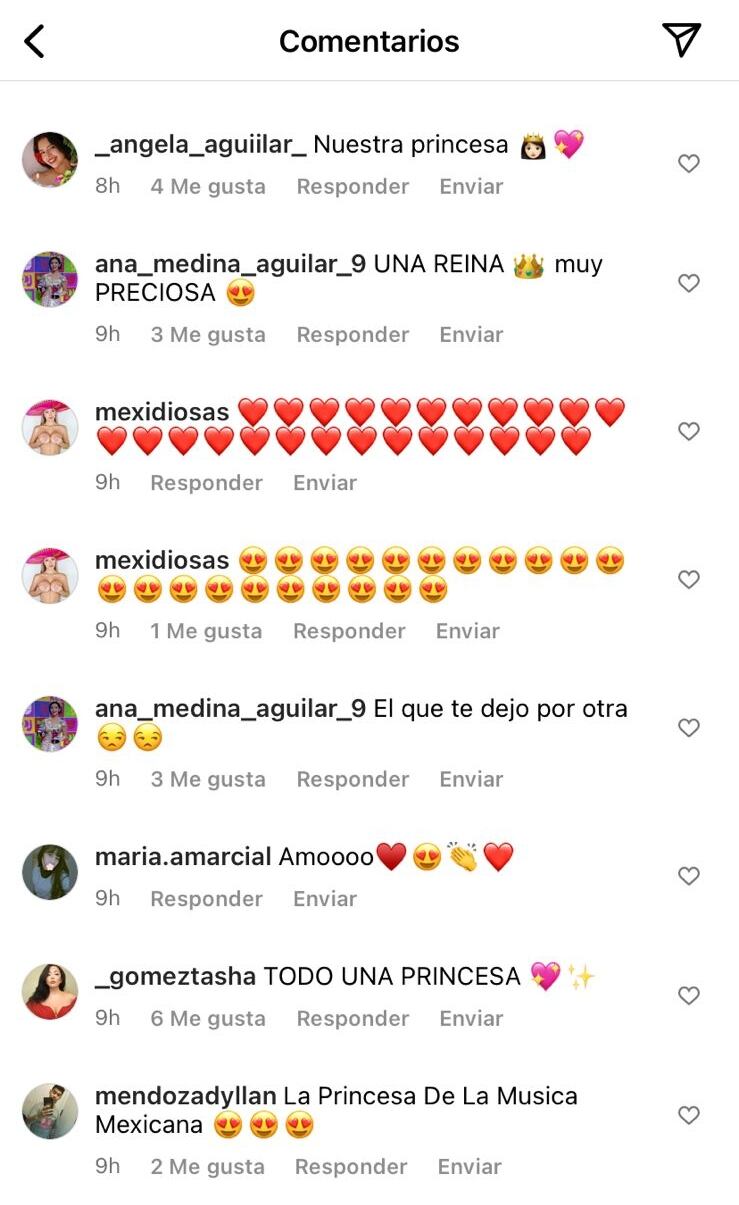Like mendozadyllan's 'La Princesa' comment
Image resolution: width=739 pixels, height=1205 pixels.
click(688, 1115)
